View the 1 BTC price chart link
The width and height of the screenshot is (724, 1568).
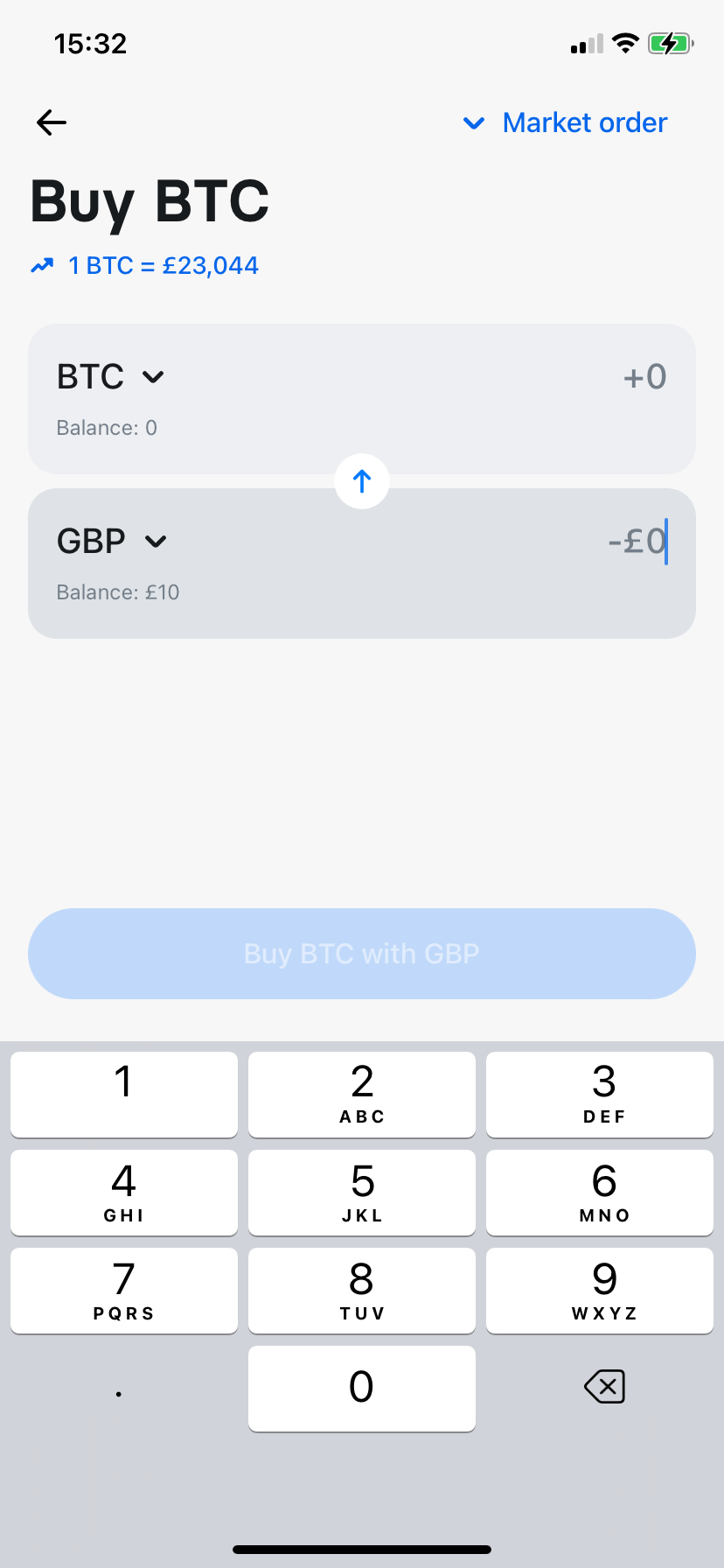pos(145,265)
